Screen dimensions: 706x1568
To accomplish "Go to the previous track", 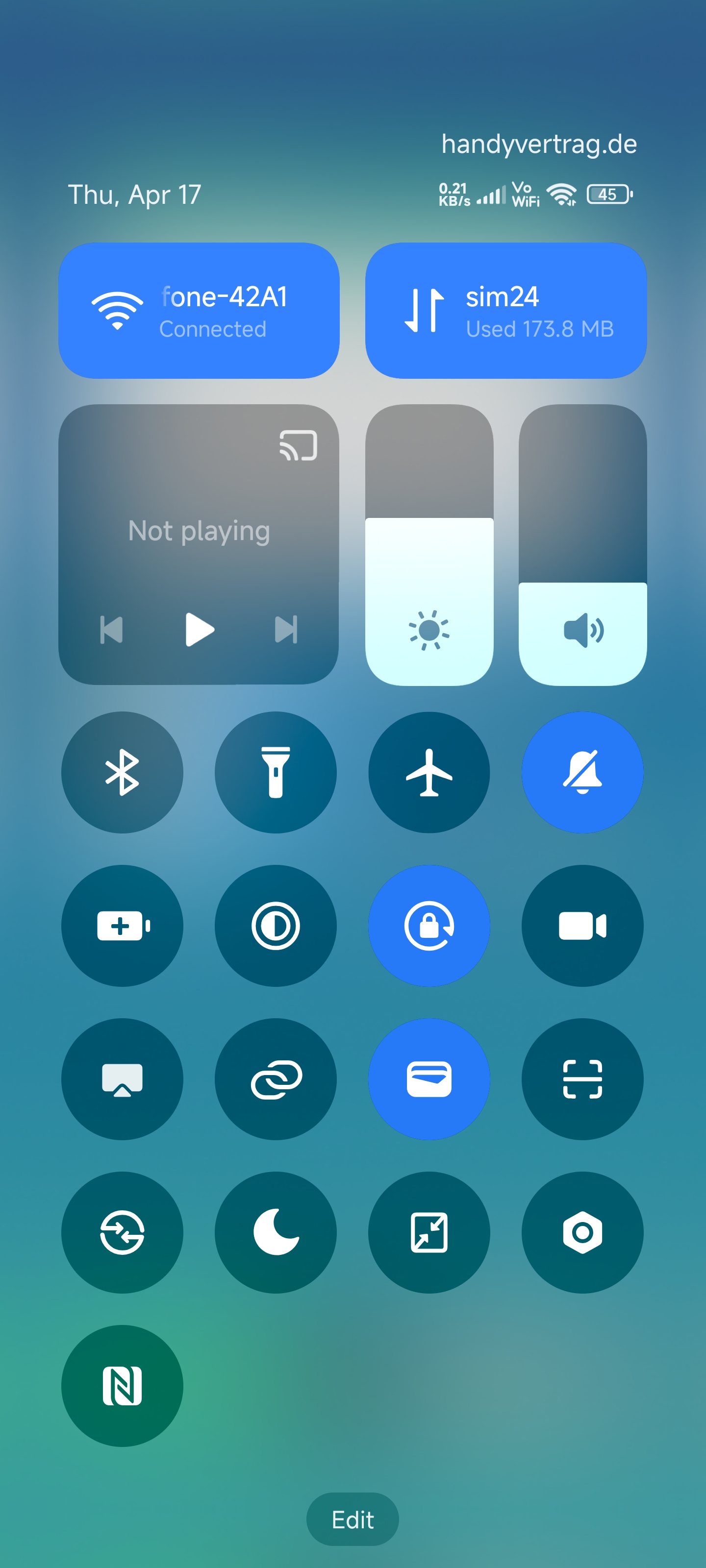I will (111, 629).
